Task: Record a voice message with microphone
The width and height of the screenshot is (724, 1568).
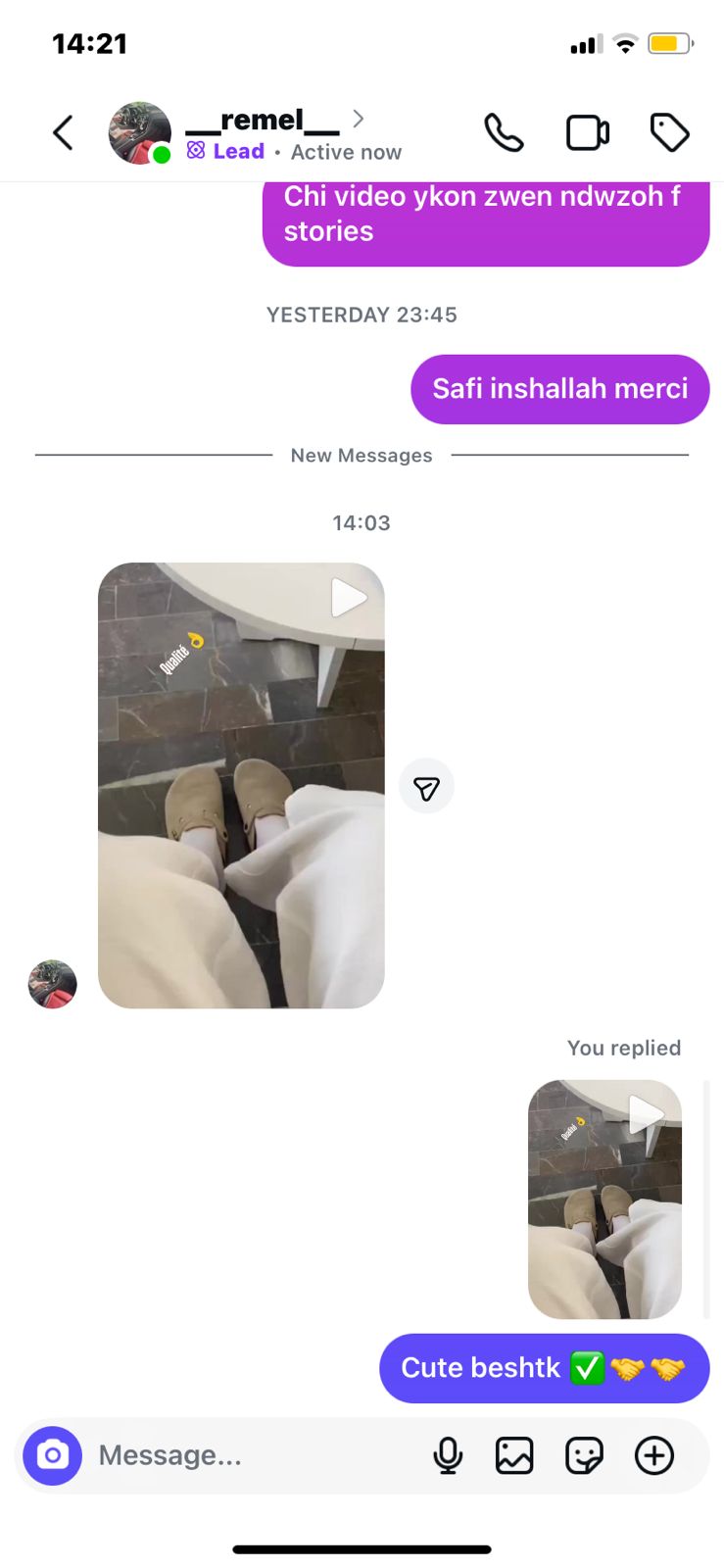Action: tap(448, 1455)
